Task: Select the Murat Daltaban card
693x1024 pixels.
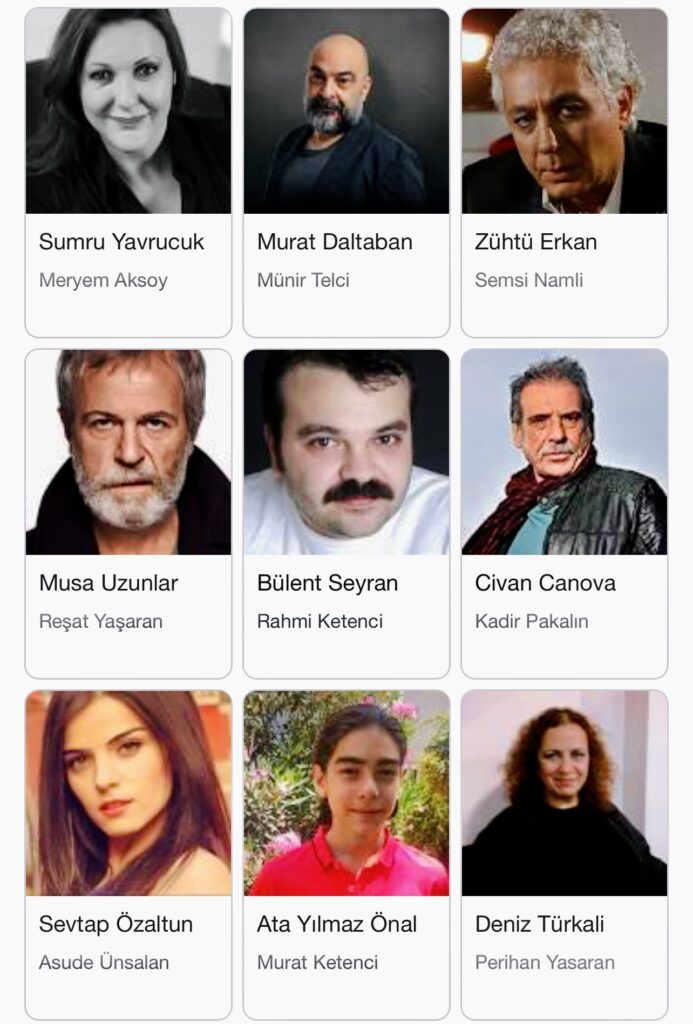Action: coord(346,172)
